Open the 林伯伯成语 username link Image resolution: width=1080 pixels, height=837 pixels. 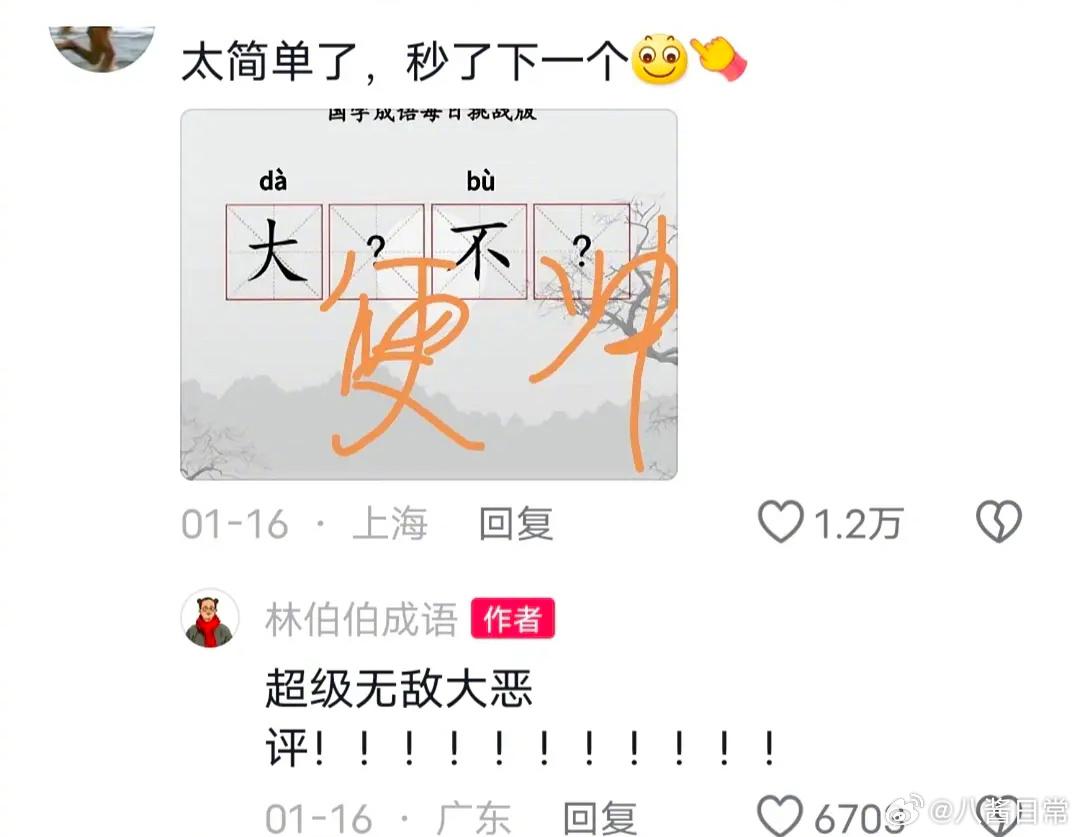[x=361, y=620]
